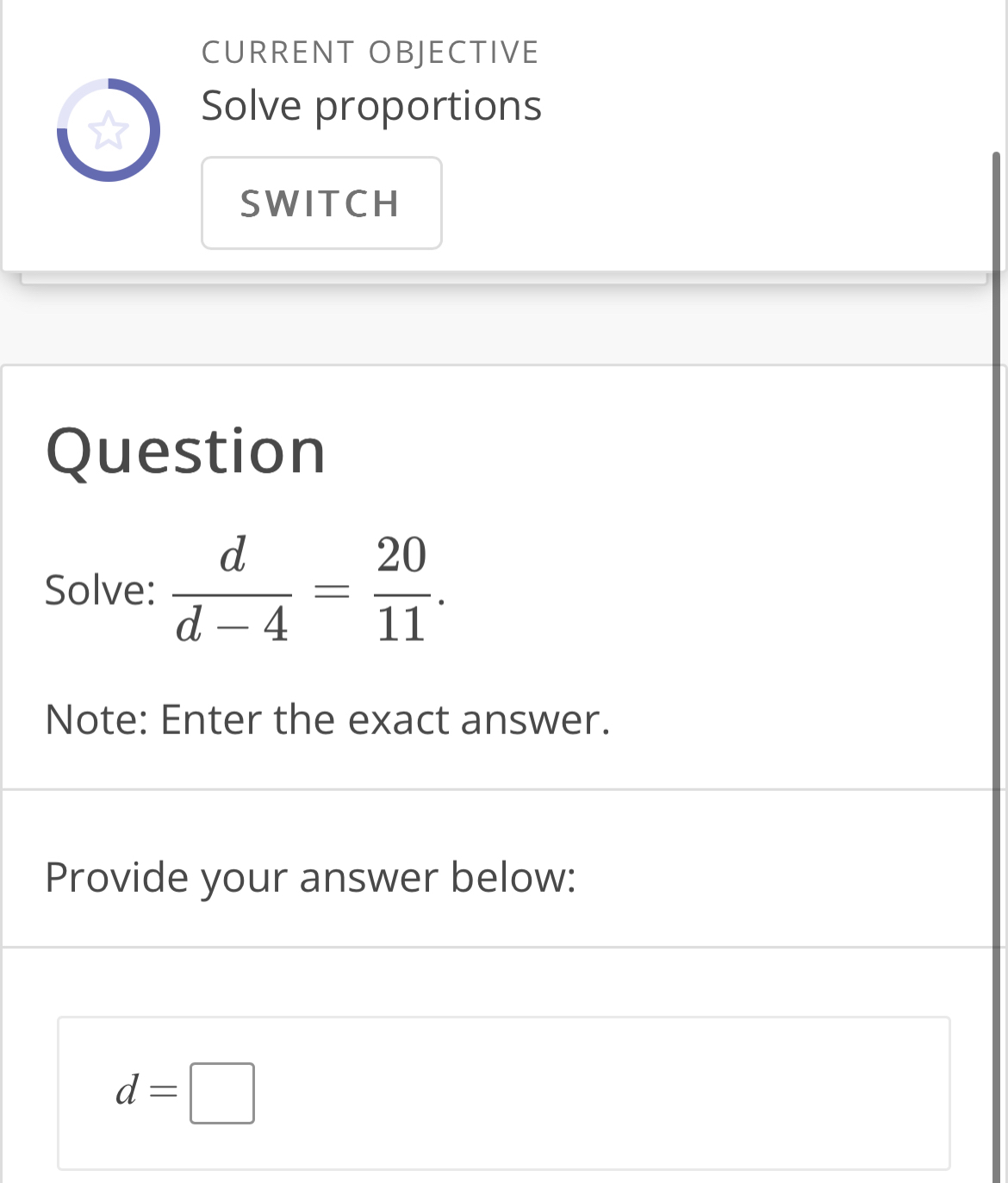Select the 'Note: Enter the exact answer' text
Viewport: 1008px width, 1183px height.
327,719
